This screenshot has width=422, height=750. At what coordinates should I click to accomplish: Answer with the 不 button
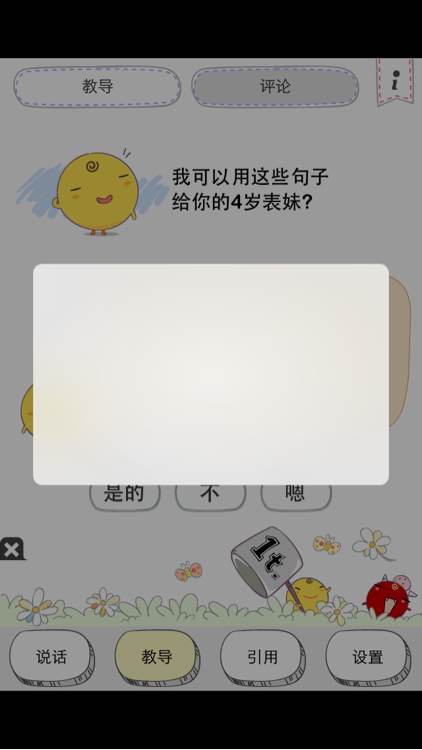210,497
